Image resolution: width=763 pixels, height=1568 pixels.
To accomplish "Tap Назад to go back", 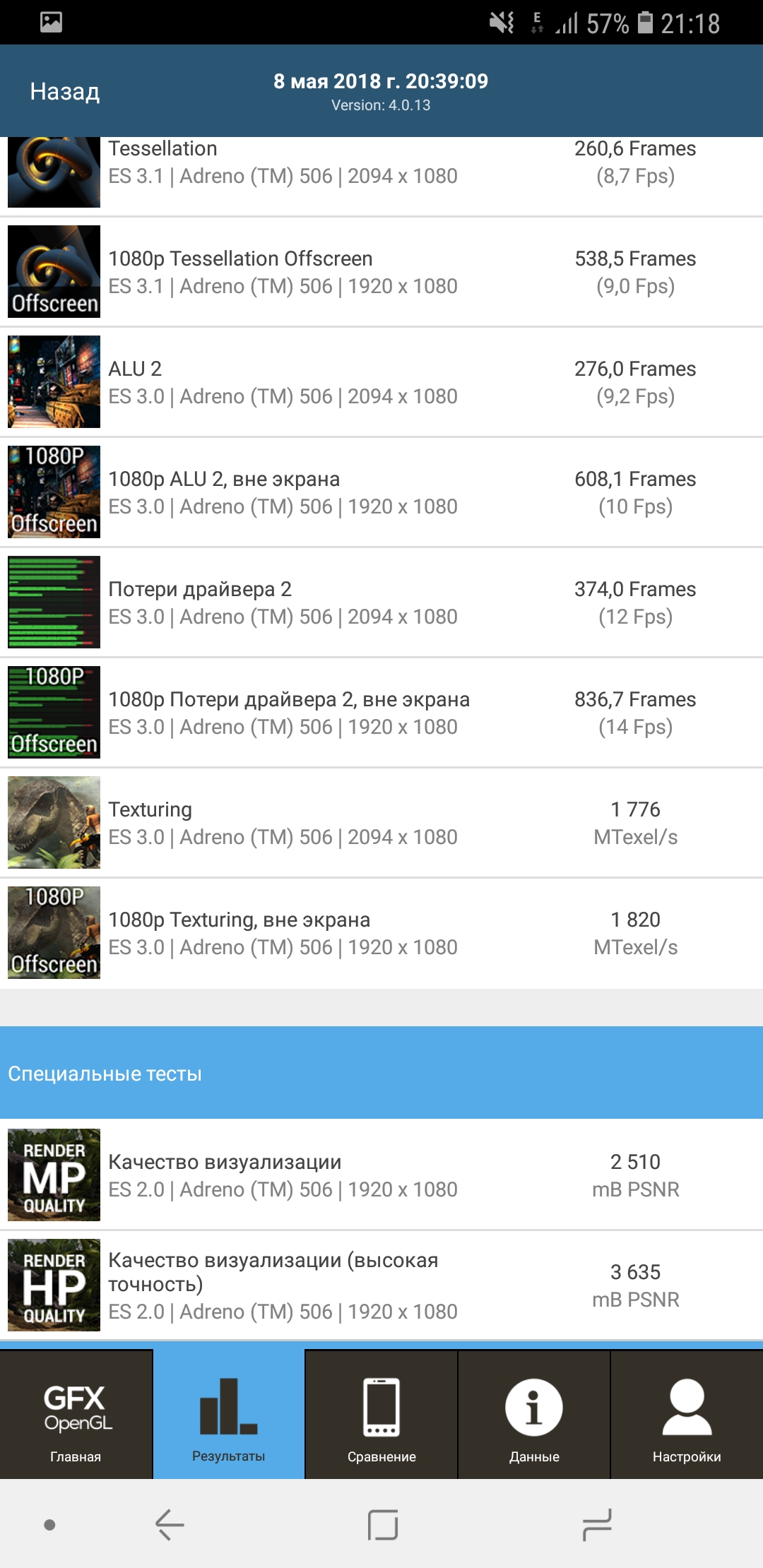I will (65, 92).
